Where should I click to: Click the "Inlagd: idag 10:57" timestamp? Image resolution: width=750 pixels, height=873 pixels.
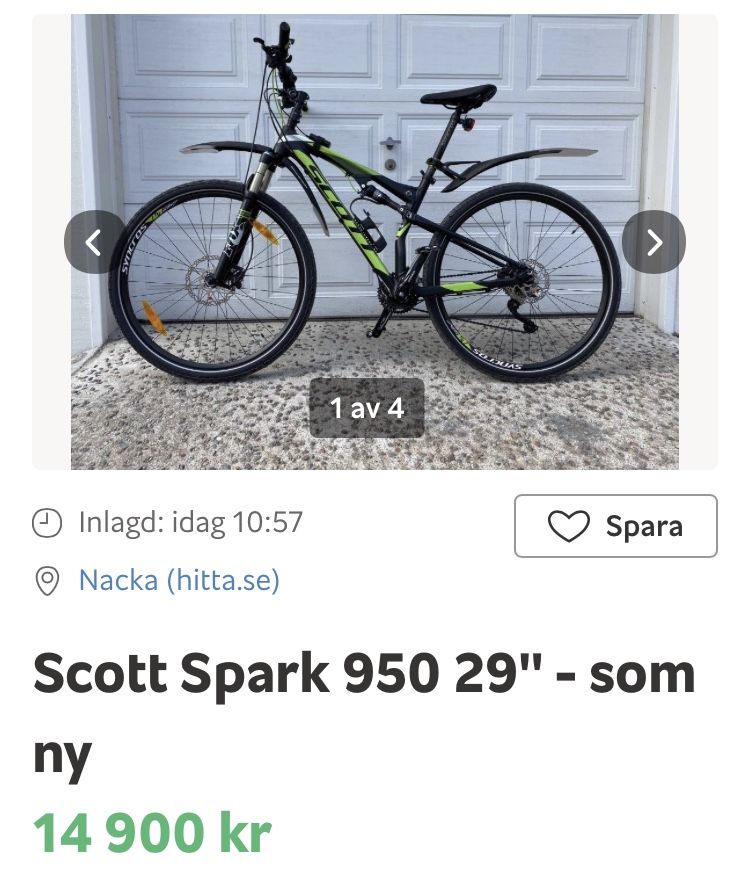coord(192,521)
